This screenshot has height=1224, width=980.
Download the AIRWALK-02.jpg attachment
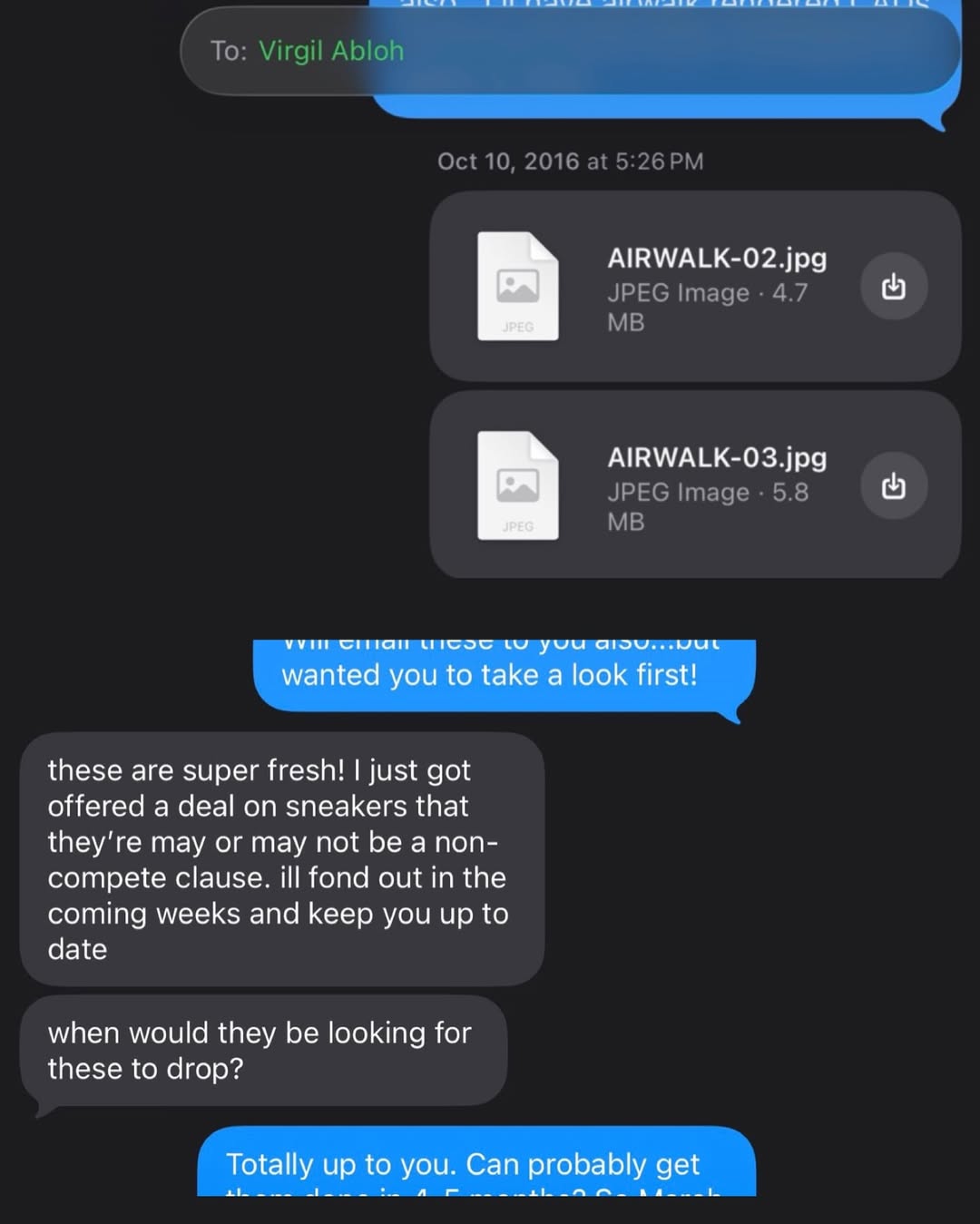click(893, 287)
